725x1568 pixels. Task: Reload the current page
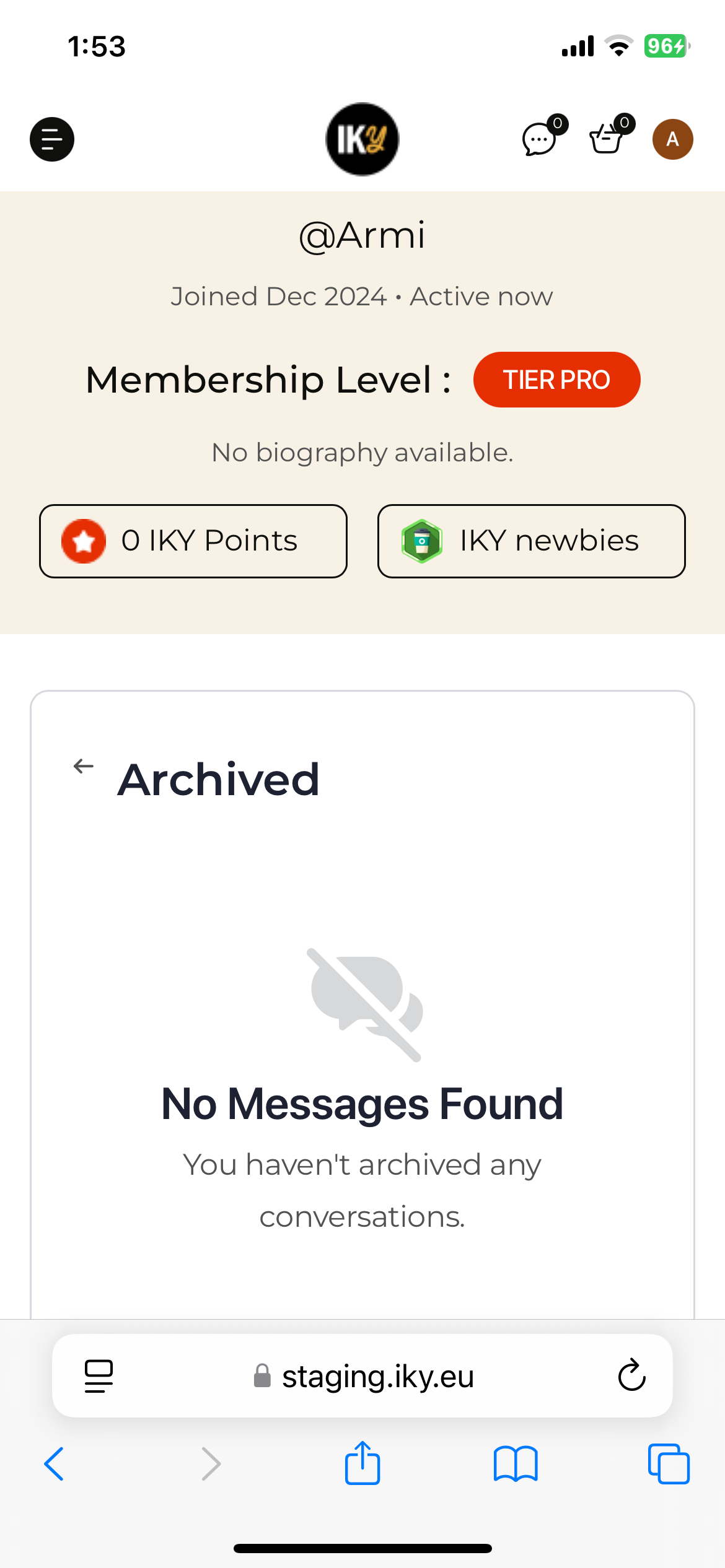coord(631,1376)
